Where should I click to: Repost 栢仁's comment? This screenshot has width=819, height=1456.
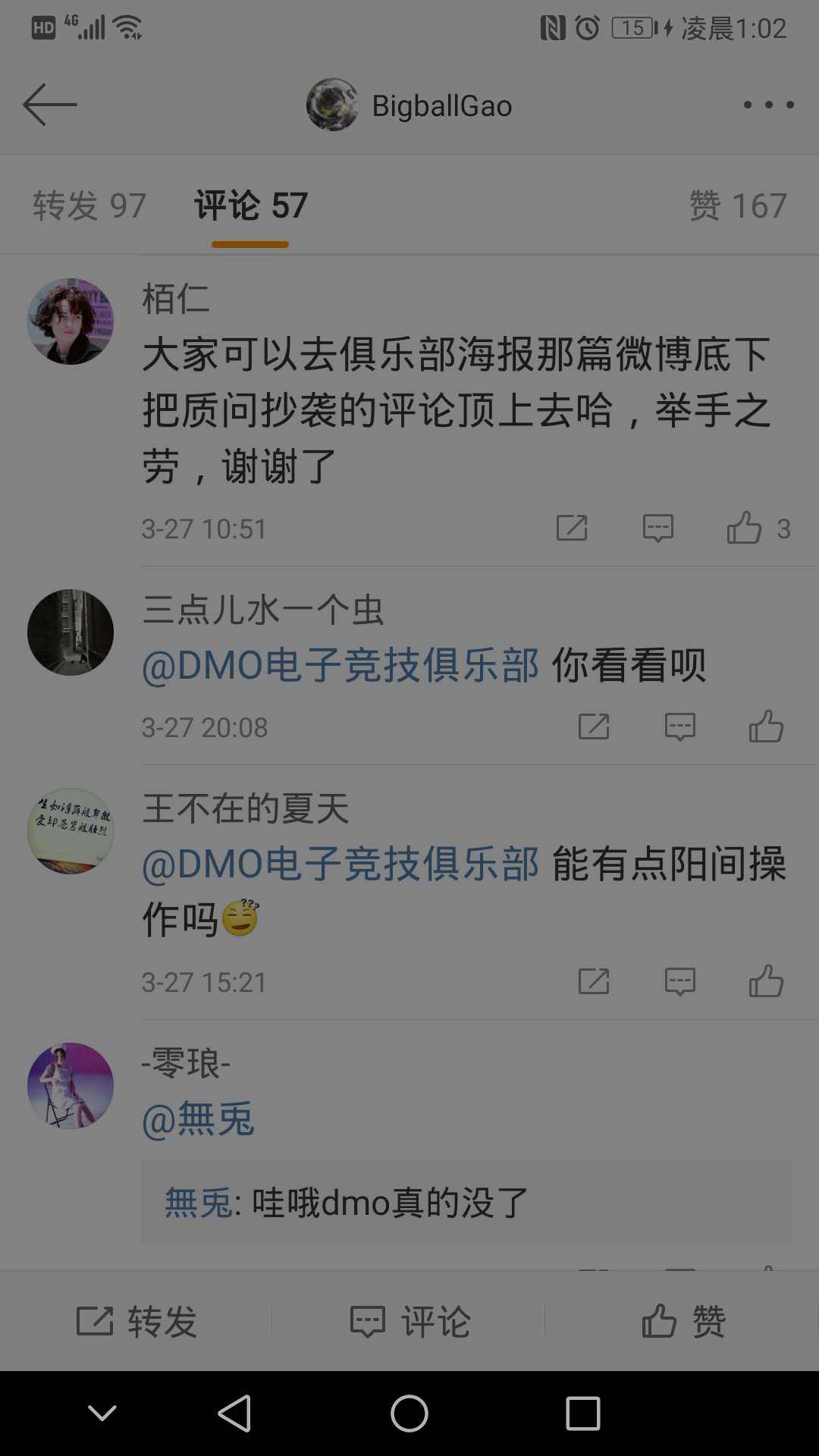point(572,529)
